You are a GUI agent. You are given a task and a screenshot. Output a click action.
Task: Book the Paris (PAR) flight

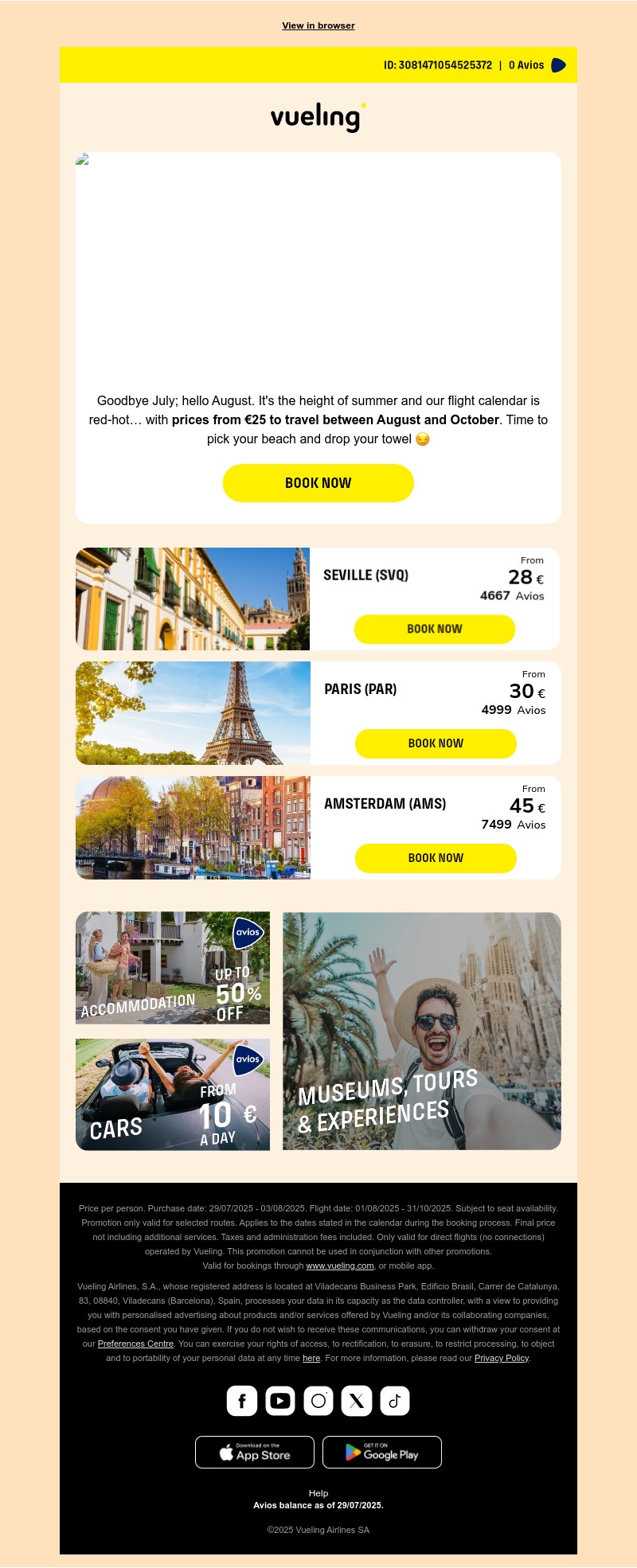(x=435, y=743)
